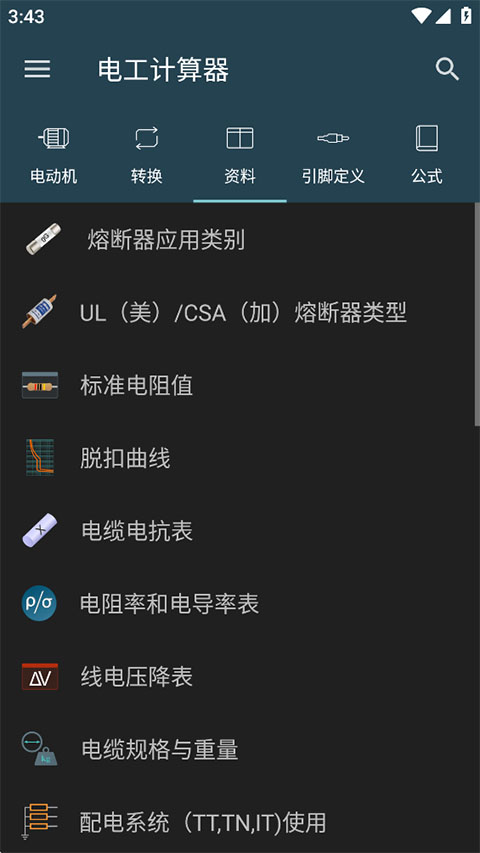480x853 pixels.
Task: Switch to the 引脚定义 tab
Action: (x=333, y=154)
